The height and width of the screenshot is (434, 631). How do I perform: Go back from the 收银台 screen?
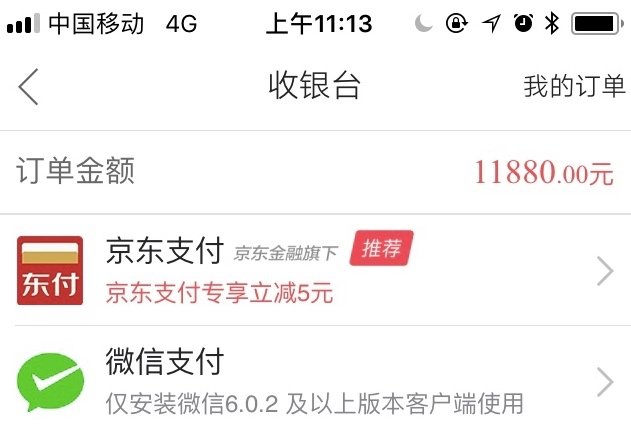tap(28, 87)
